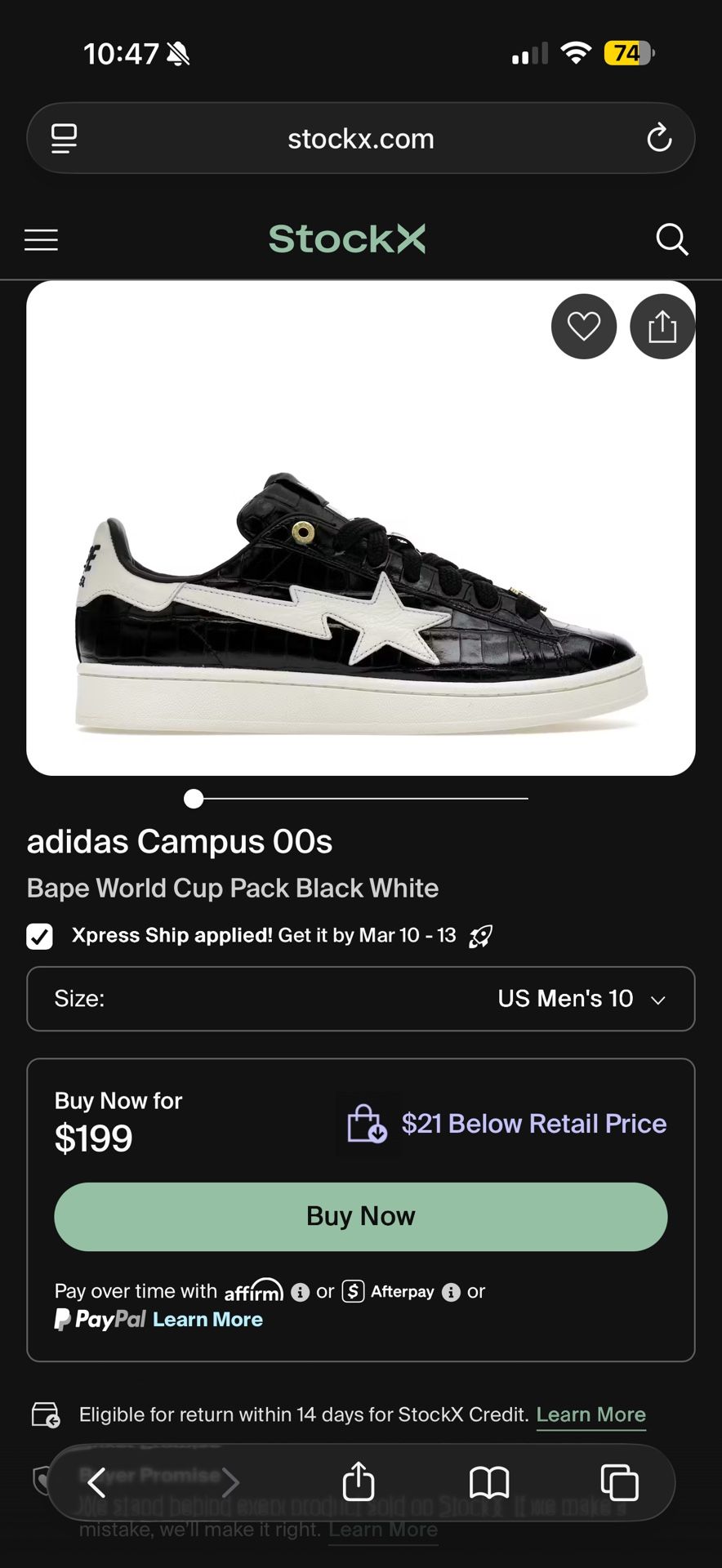Open the Size dropdown
The width and height of the screenshot is (722, 1568).
point(360,998)
